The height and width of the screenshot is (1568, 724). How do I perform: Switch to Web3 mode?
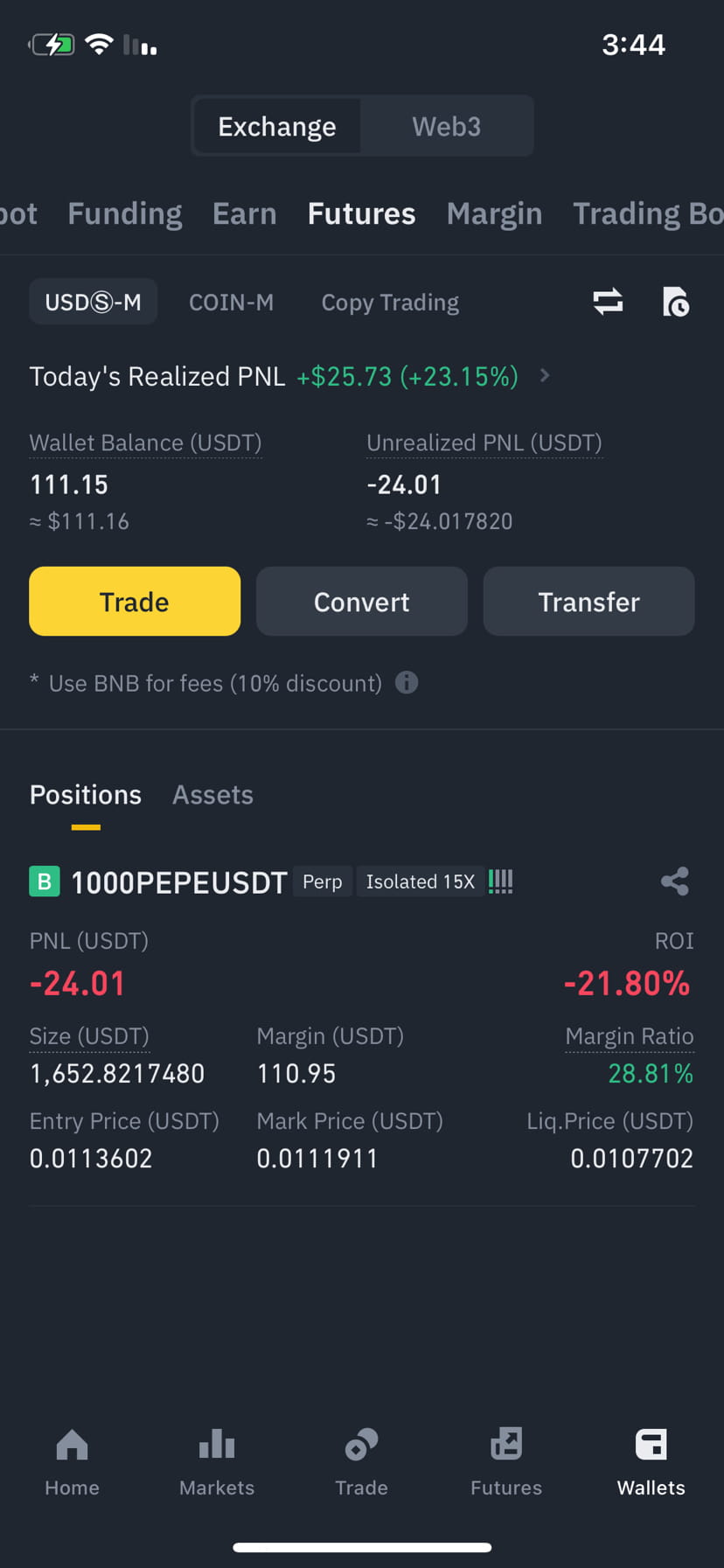[446, 126]
